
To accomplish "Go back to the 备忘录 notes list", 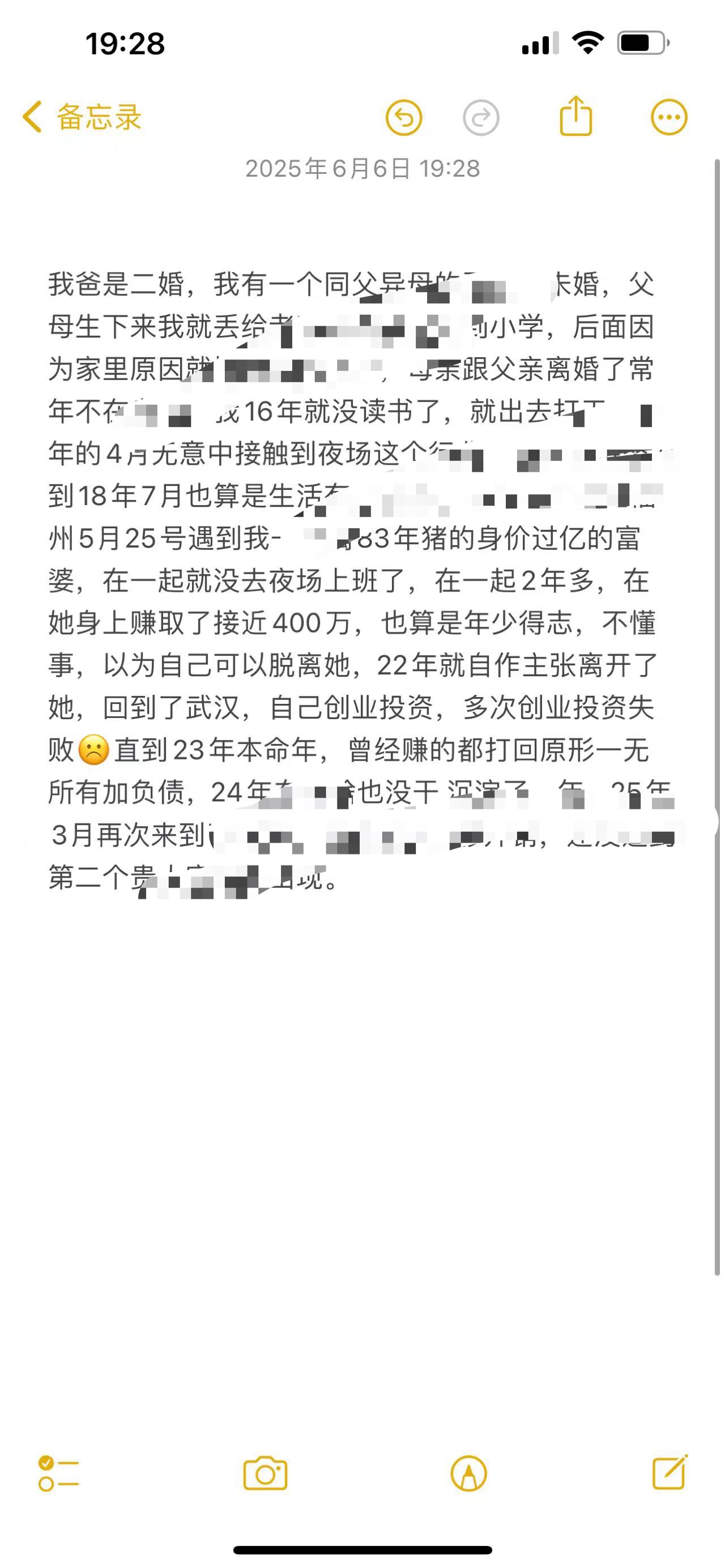I will tap(82, 116).
